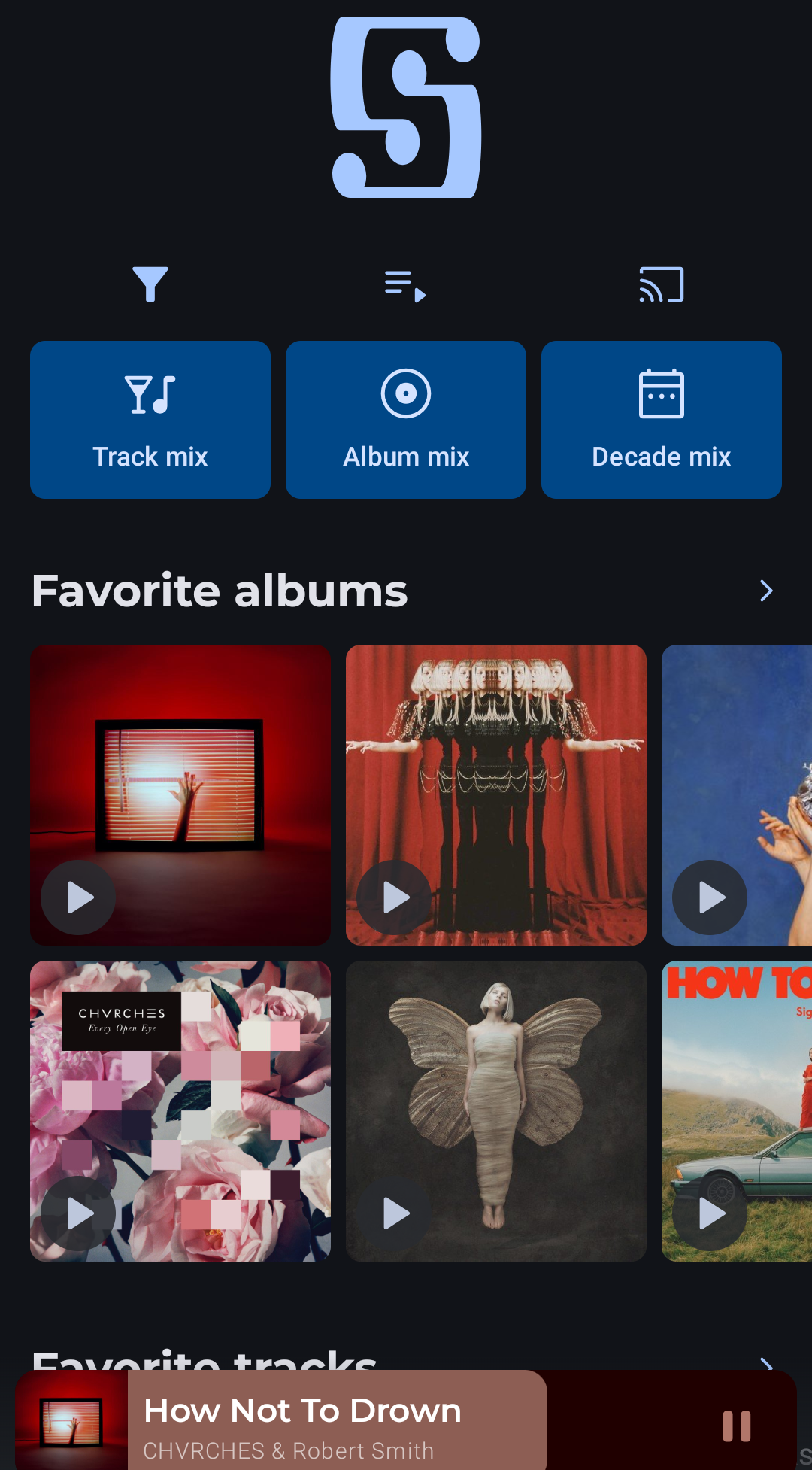Play the red curtain mirrored figures album
This screenshot has width=812, height=1470.
point(394,897)
